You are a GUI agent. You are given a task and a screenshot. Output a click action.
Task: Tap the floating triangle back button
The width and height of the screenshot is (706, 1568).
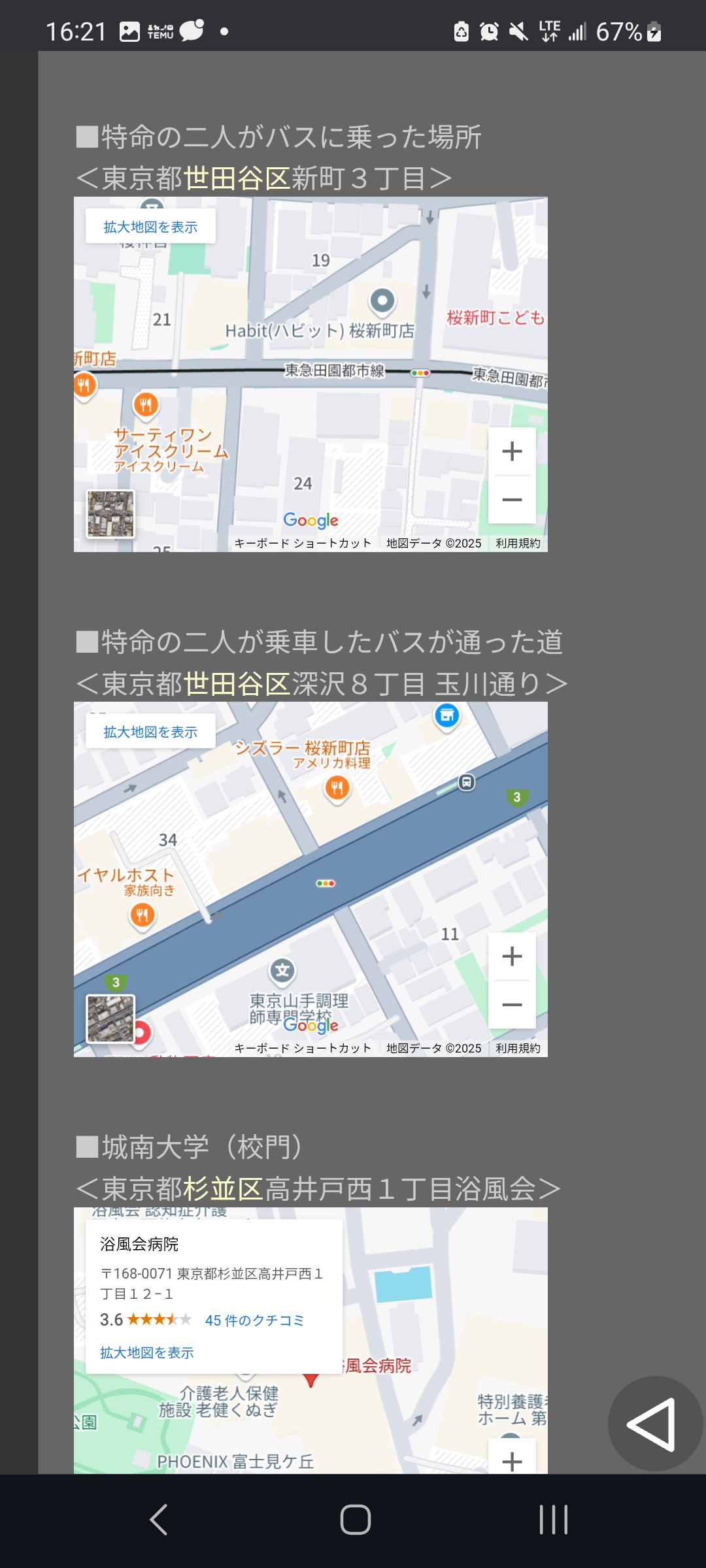655,1424
